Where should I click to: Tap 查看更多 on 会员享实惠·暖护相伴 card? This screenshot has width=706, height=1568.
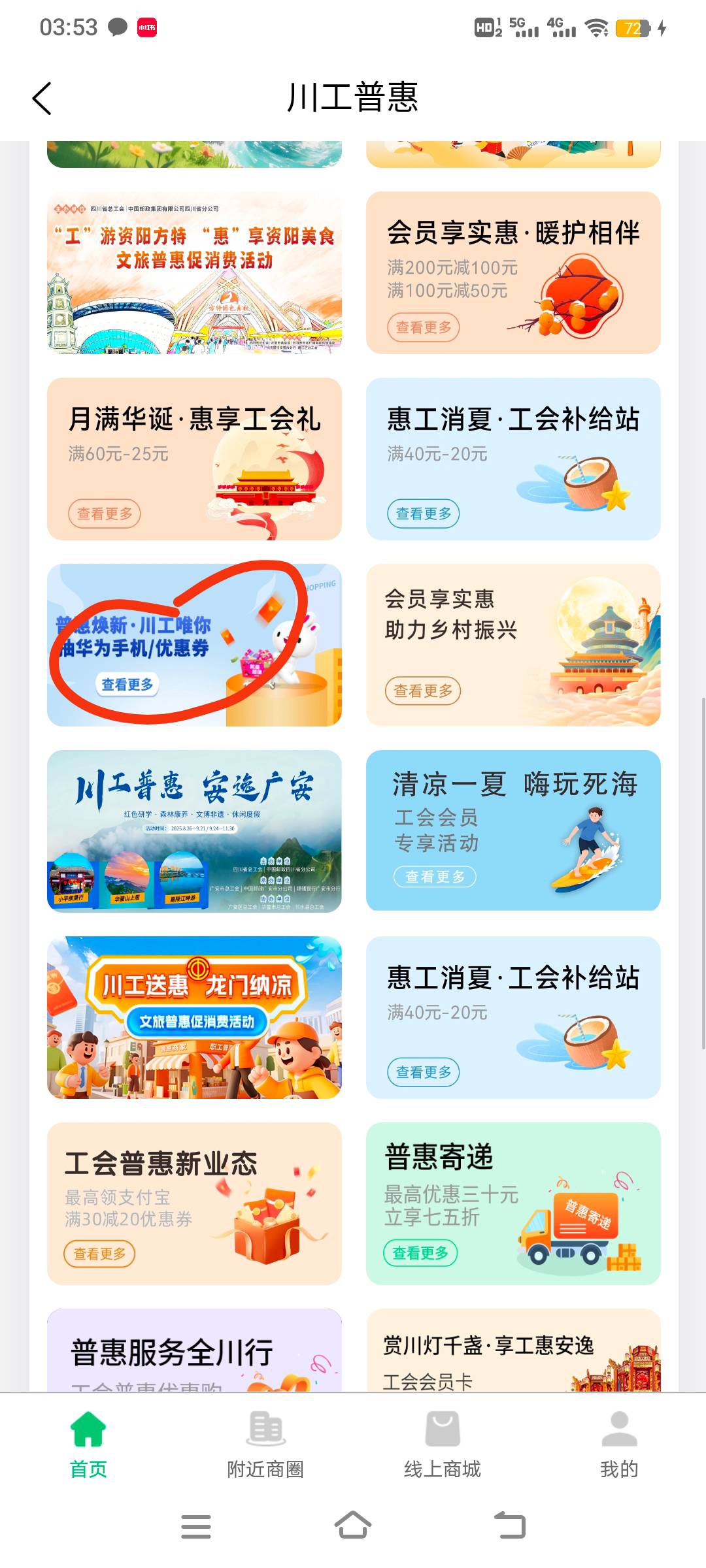point(424,327)
